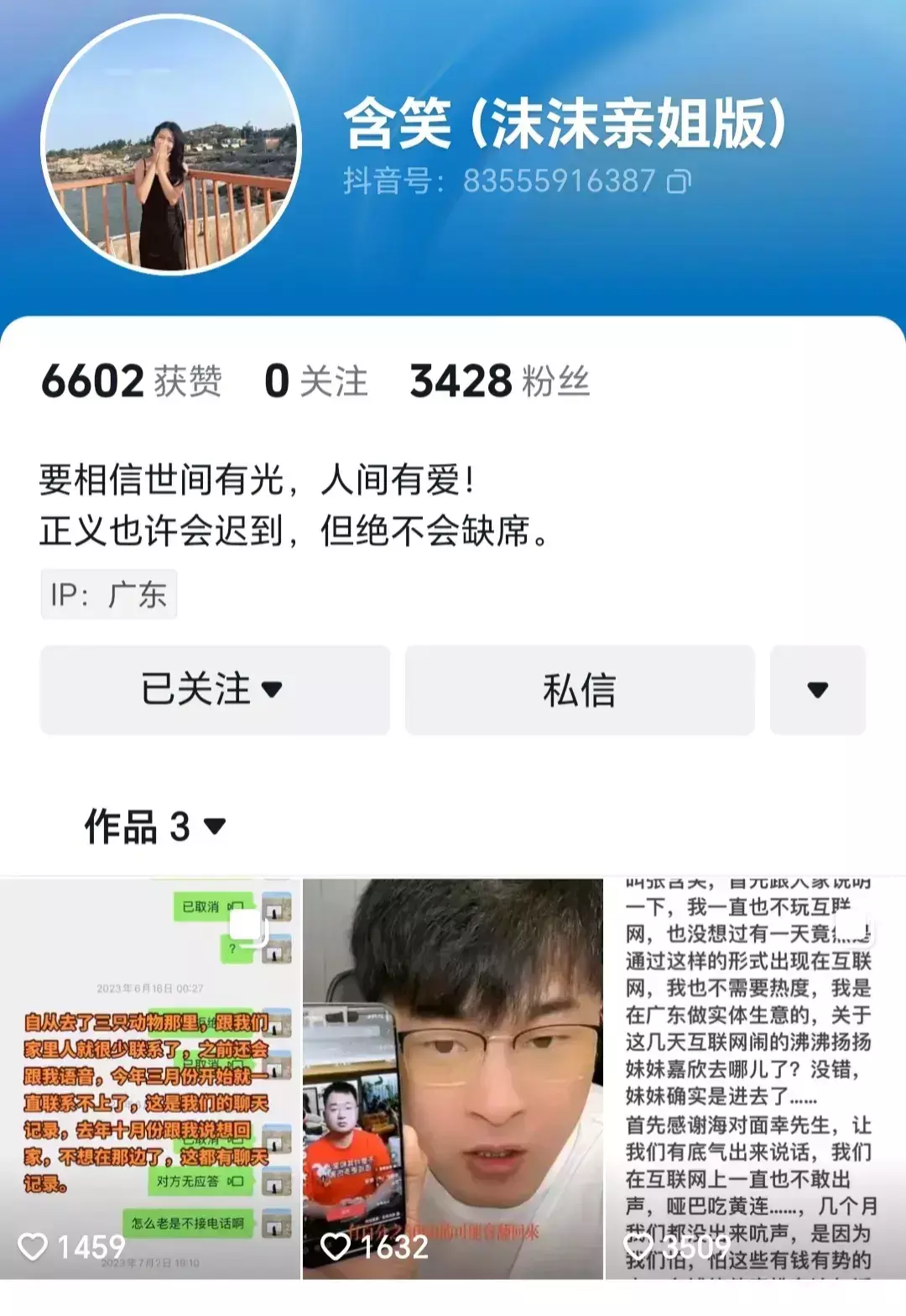Open the 已关注 follow options
The height and width of the screenshot is (1316, 906).
click(x=215, y=690)
